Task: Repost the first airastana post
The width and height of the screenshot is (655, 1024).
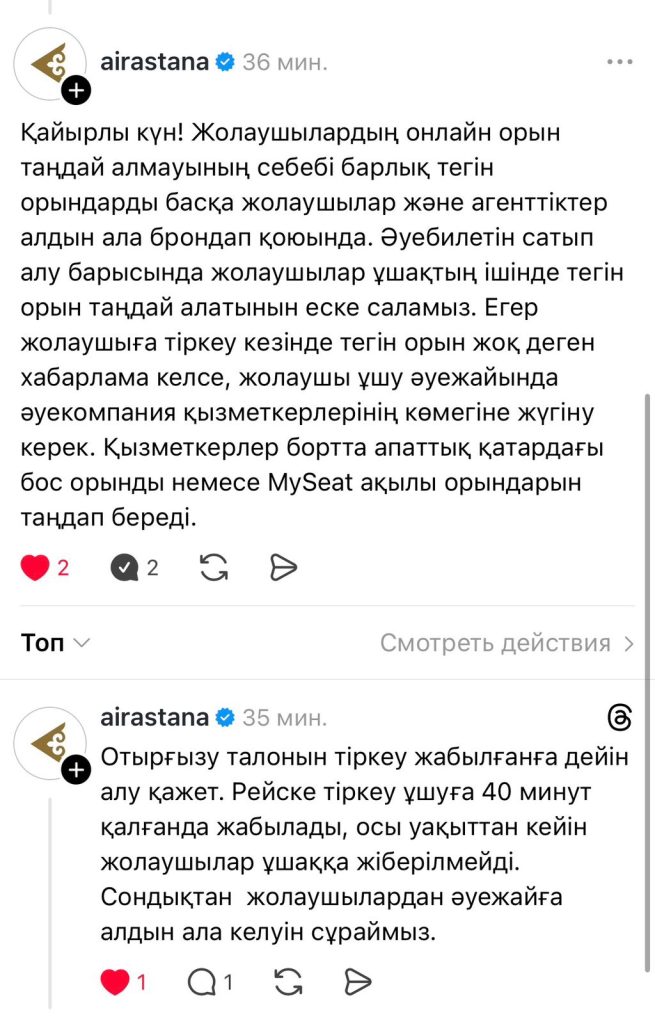Action: pyautogui.click(x=213, y=568)
